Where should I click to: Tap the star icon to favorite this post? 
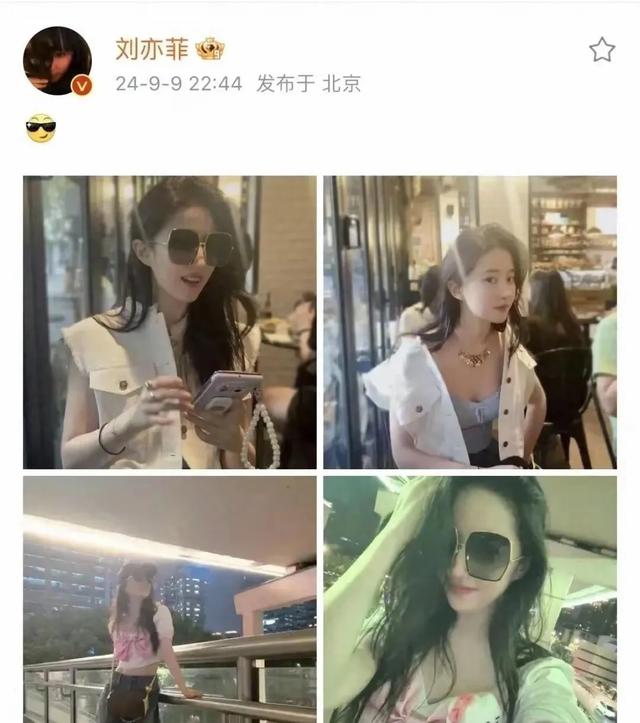click(601, 49)
